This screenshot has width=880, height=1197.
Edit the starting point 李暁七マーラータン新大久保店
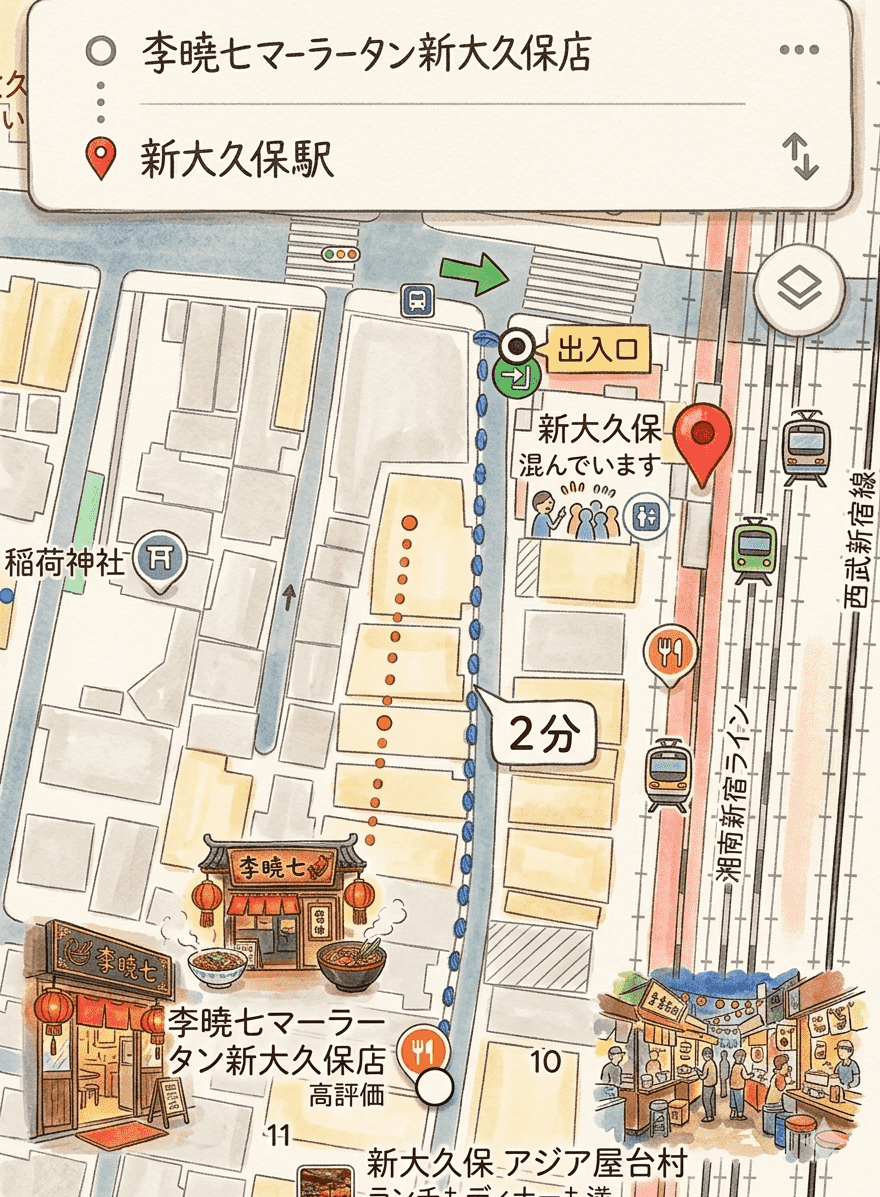pyautogui.click(x=366, y=52)
